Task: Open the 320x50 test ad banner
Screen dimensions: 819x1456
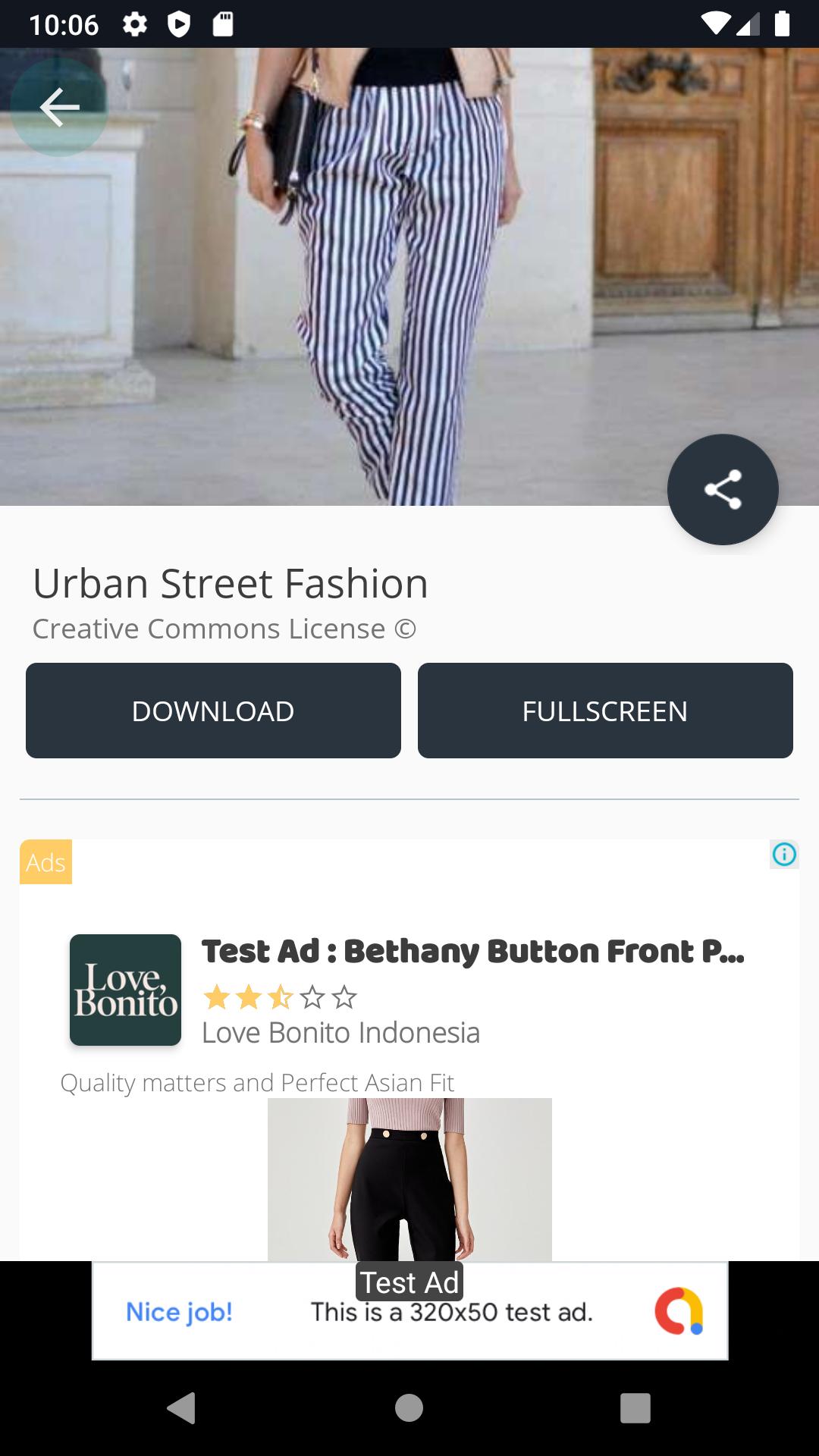Action: [x=409, y=1311]
